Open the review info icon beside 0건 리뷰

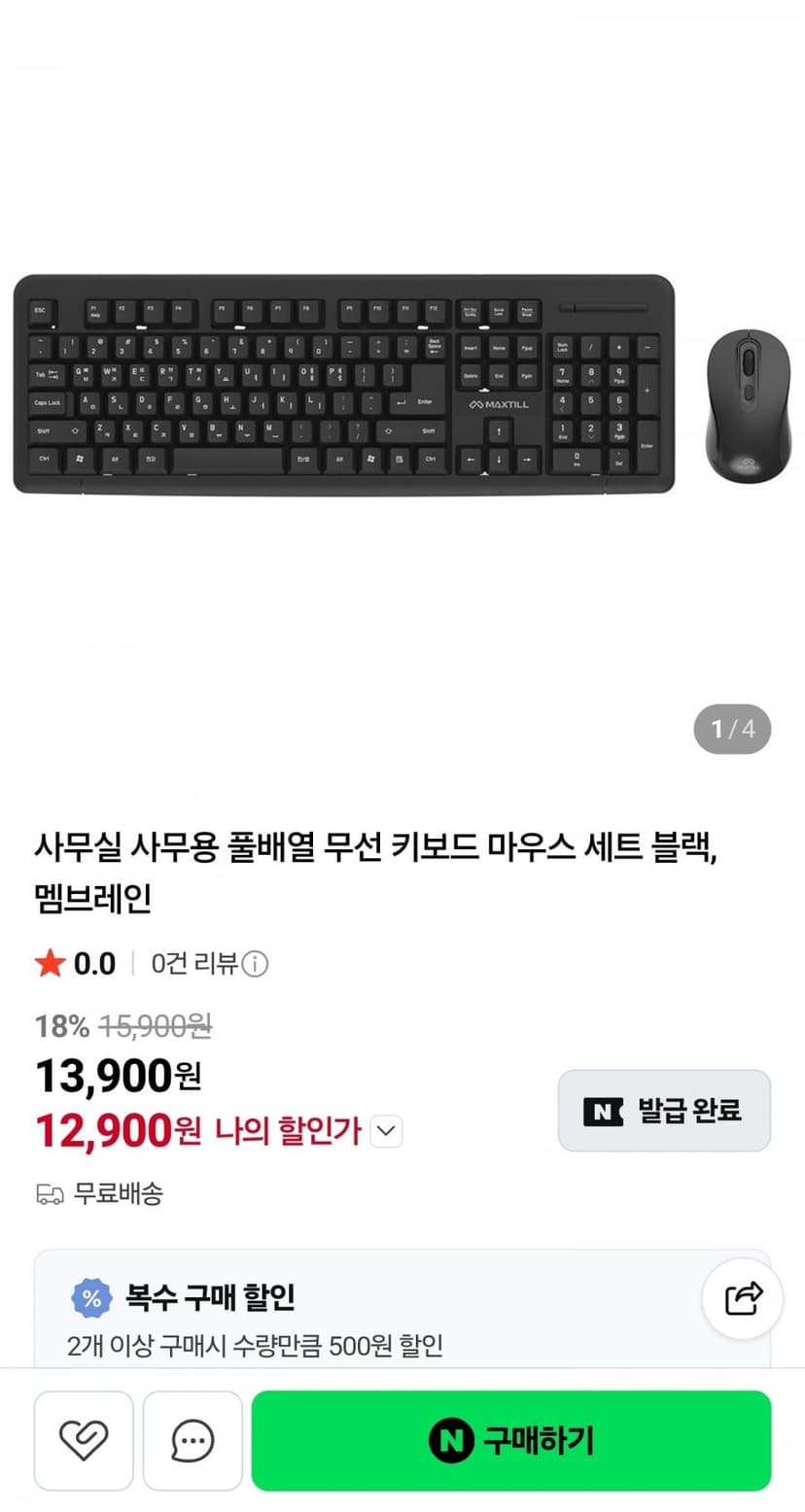click(255, 964)
